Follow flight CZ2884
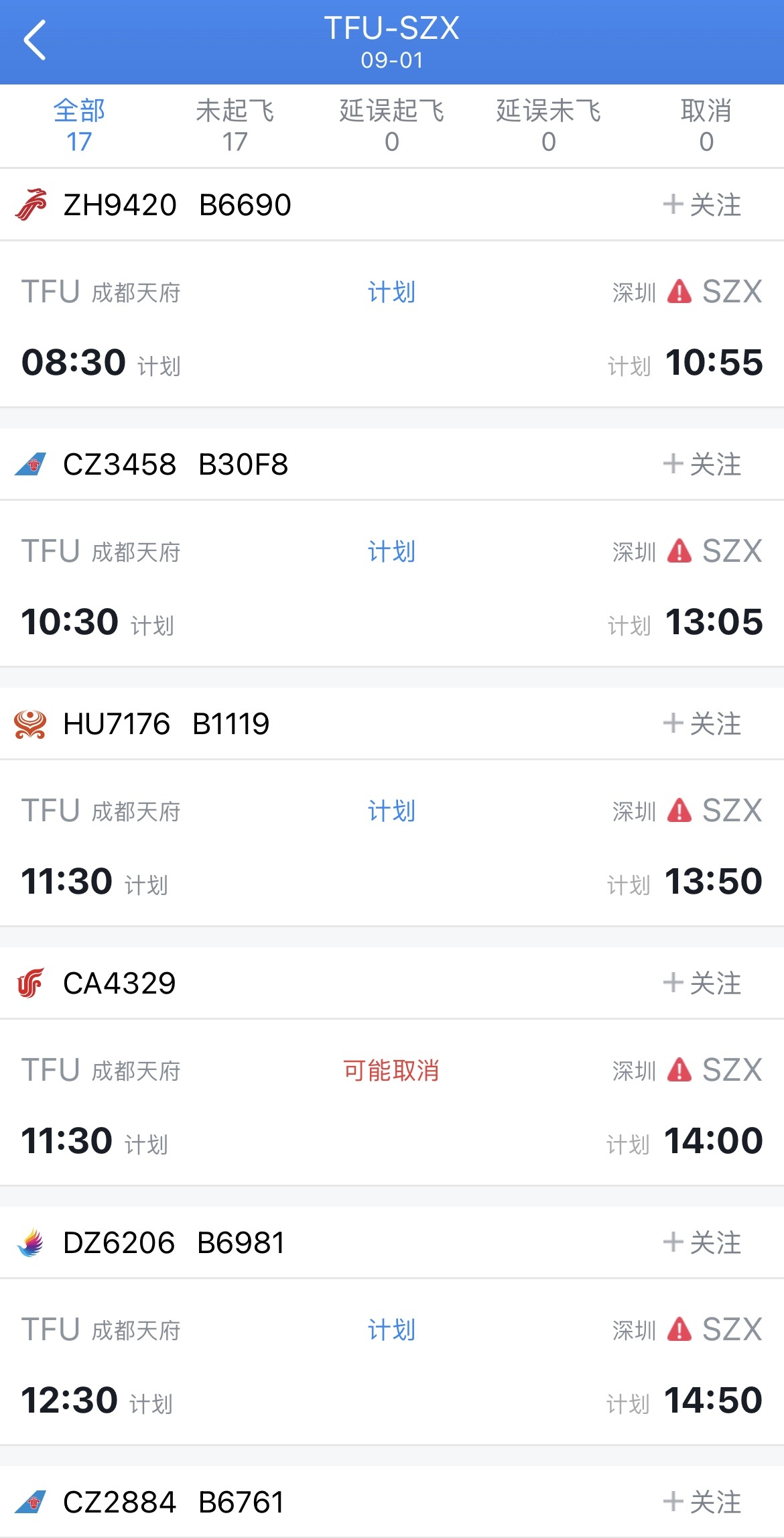The width and height of the screenshot is (784, 1538). 702,1502
